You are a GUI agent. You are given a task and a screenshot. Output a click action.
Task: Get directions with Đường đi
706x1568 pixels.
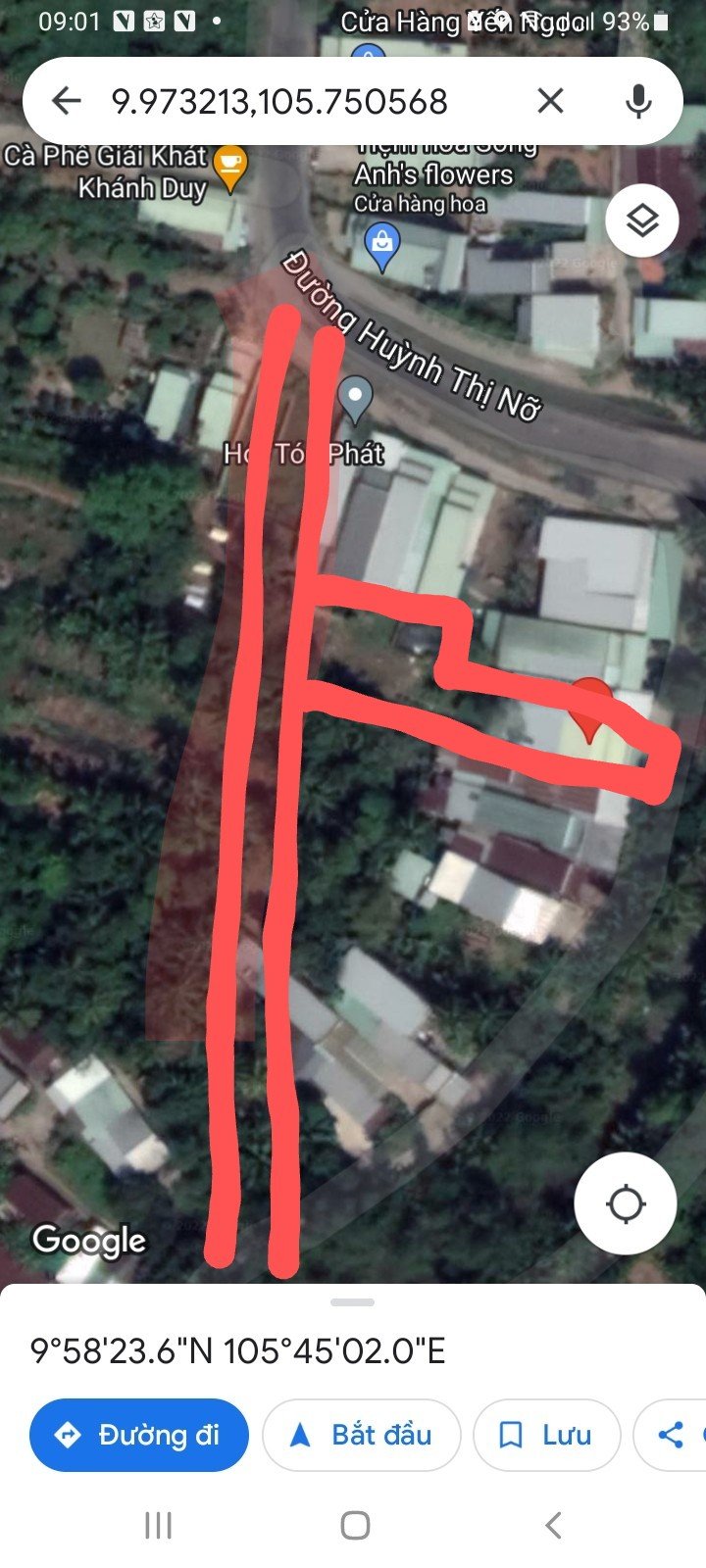pyautogui.click(x=139, y=1435)
